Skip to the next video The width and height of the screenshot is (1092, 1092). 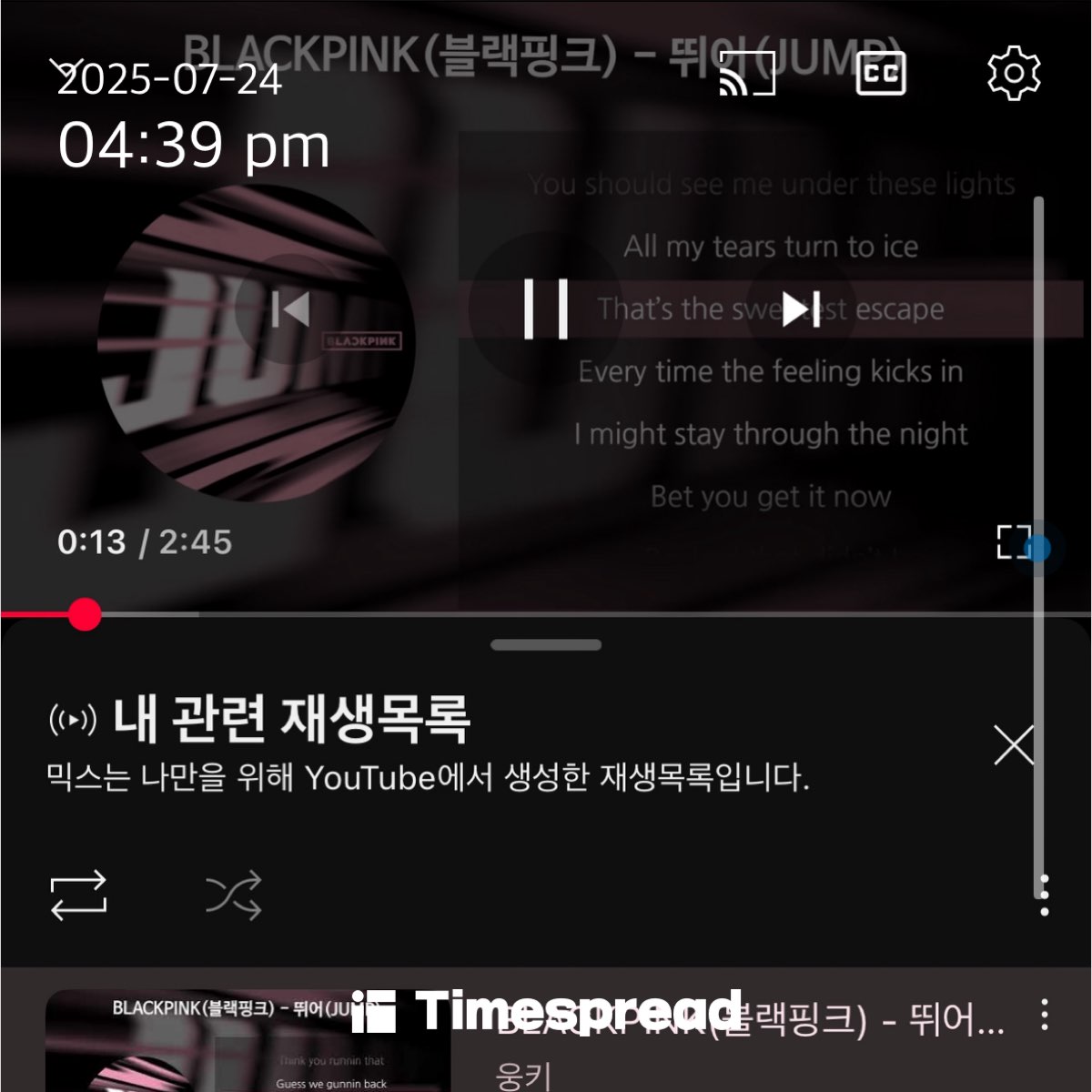[x=801, y=309]
